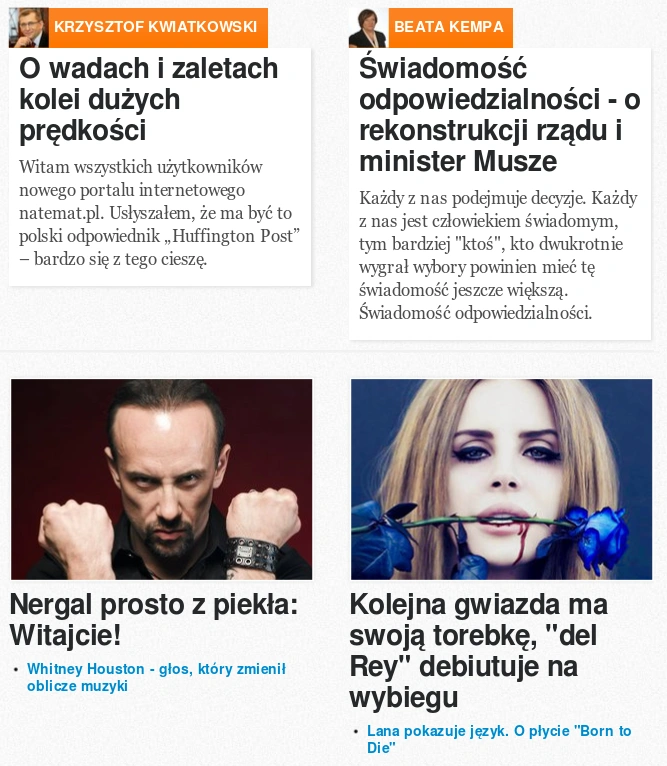Read 'Kolejna gwiazda ma swoją torebkę' article

(x=478, y=650)
